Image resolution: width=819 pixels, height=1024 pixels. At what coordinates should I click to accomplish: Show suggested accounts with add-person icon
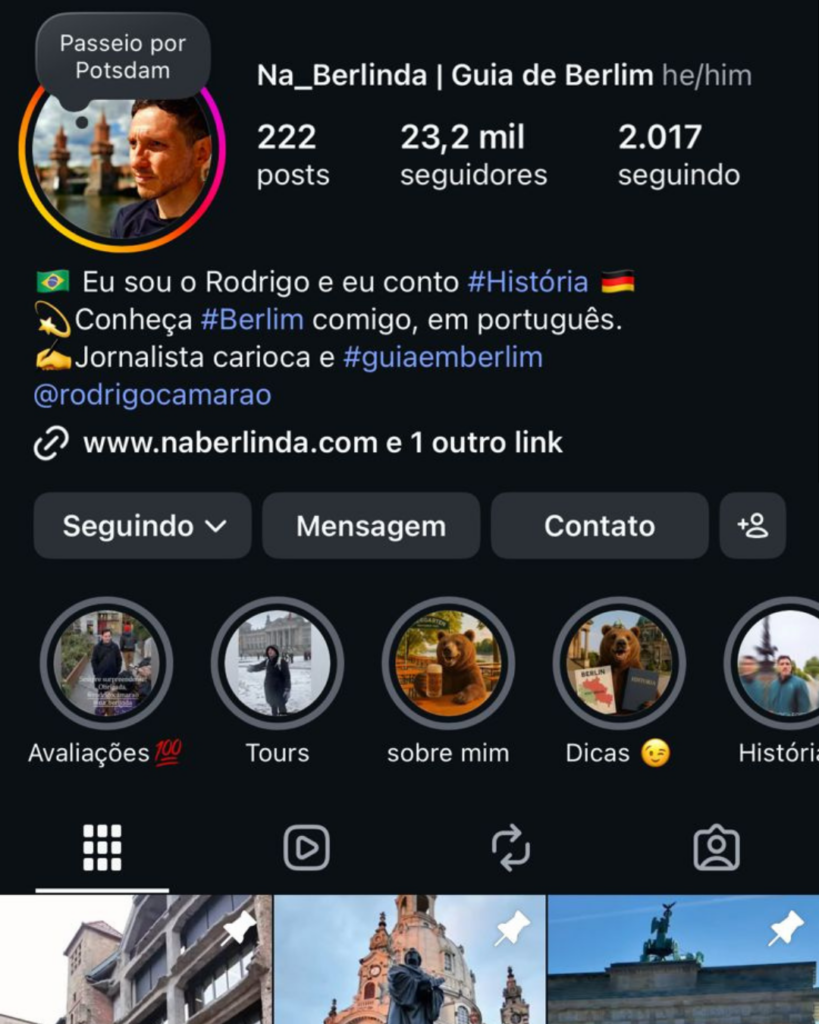[752, 526]
